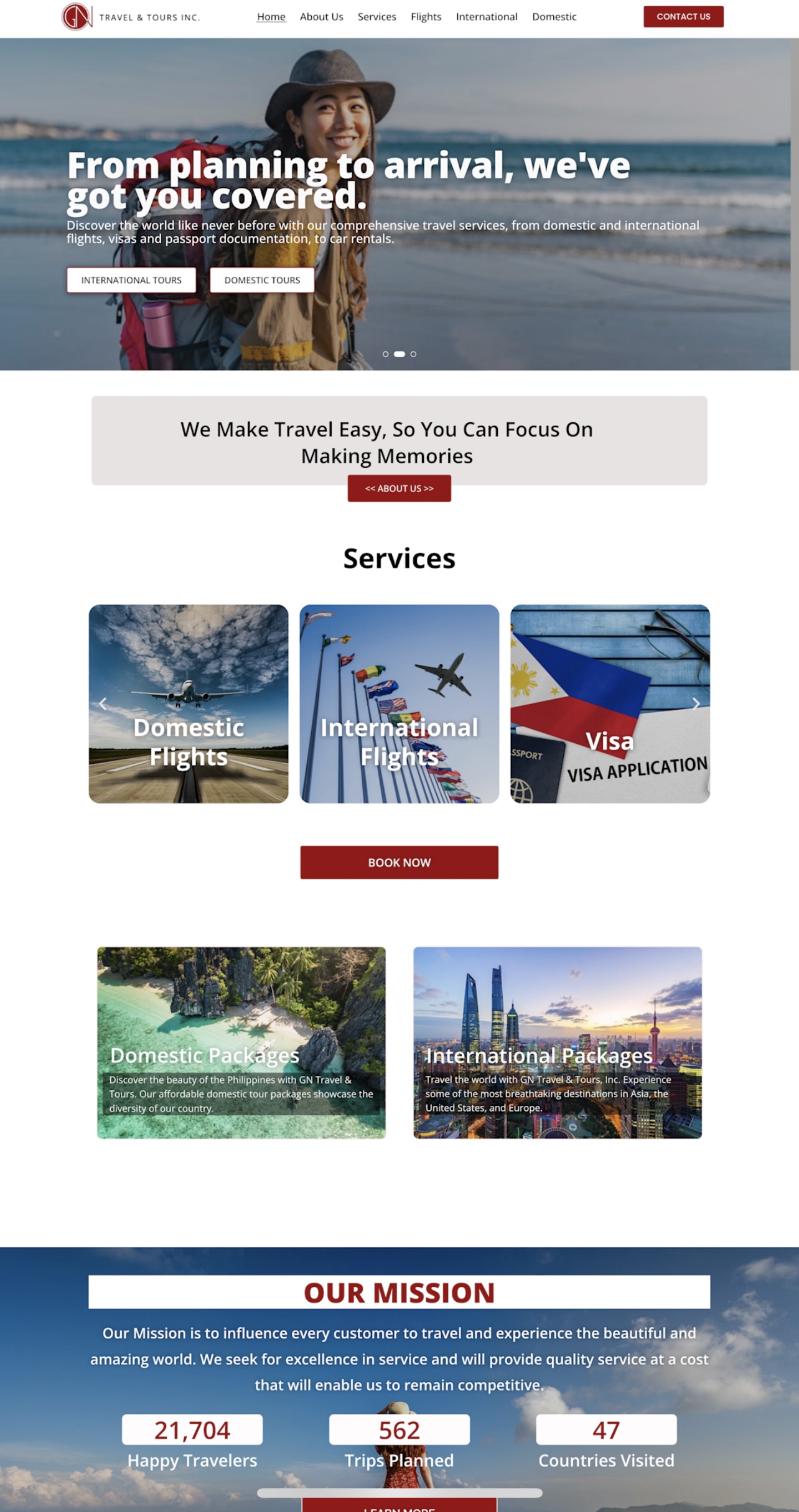Go to About Us in the top menu
The width and height of the screenshot is (799, 1512).
click(322, 17)
